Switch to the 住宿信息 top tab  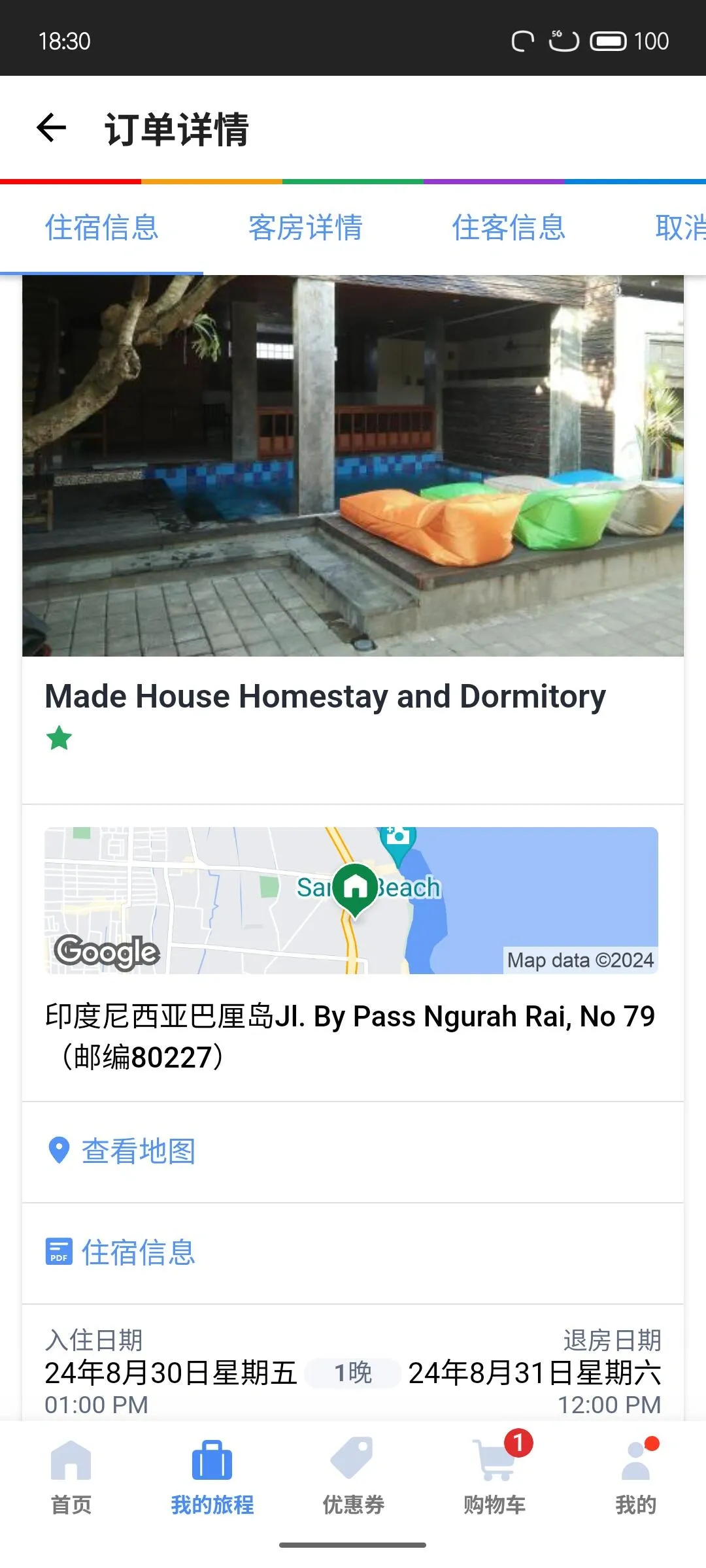coord(102,228)
